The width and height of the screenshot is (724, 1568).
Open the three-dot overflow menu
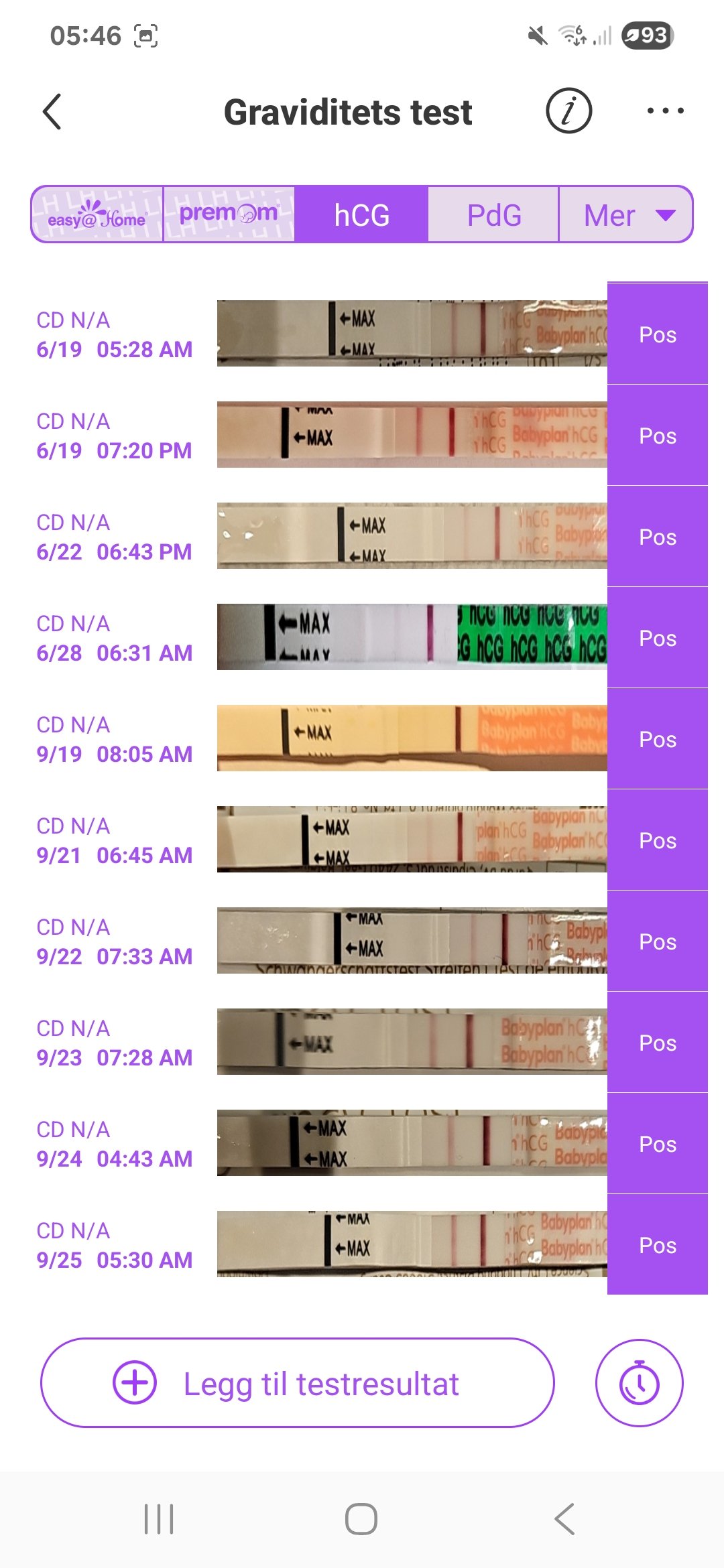(665, 111)
